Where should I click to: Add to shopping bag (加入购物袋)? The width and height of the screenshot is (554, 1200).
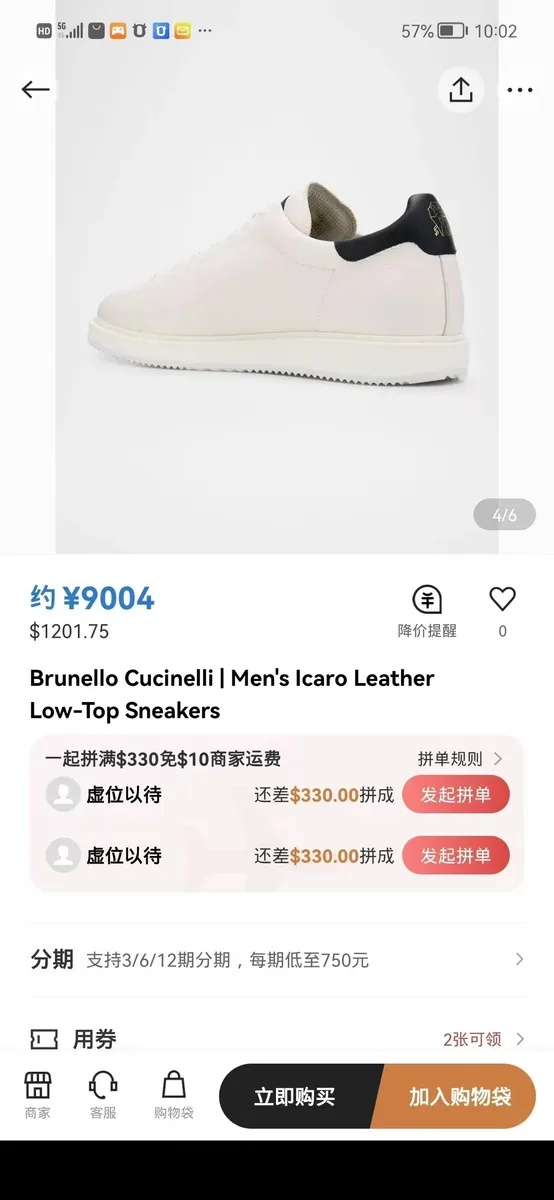458,1096
